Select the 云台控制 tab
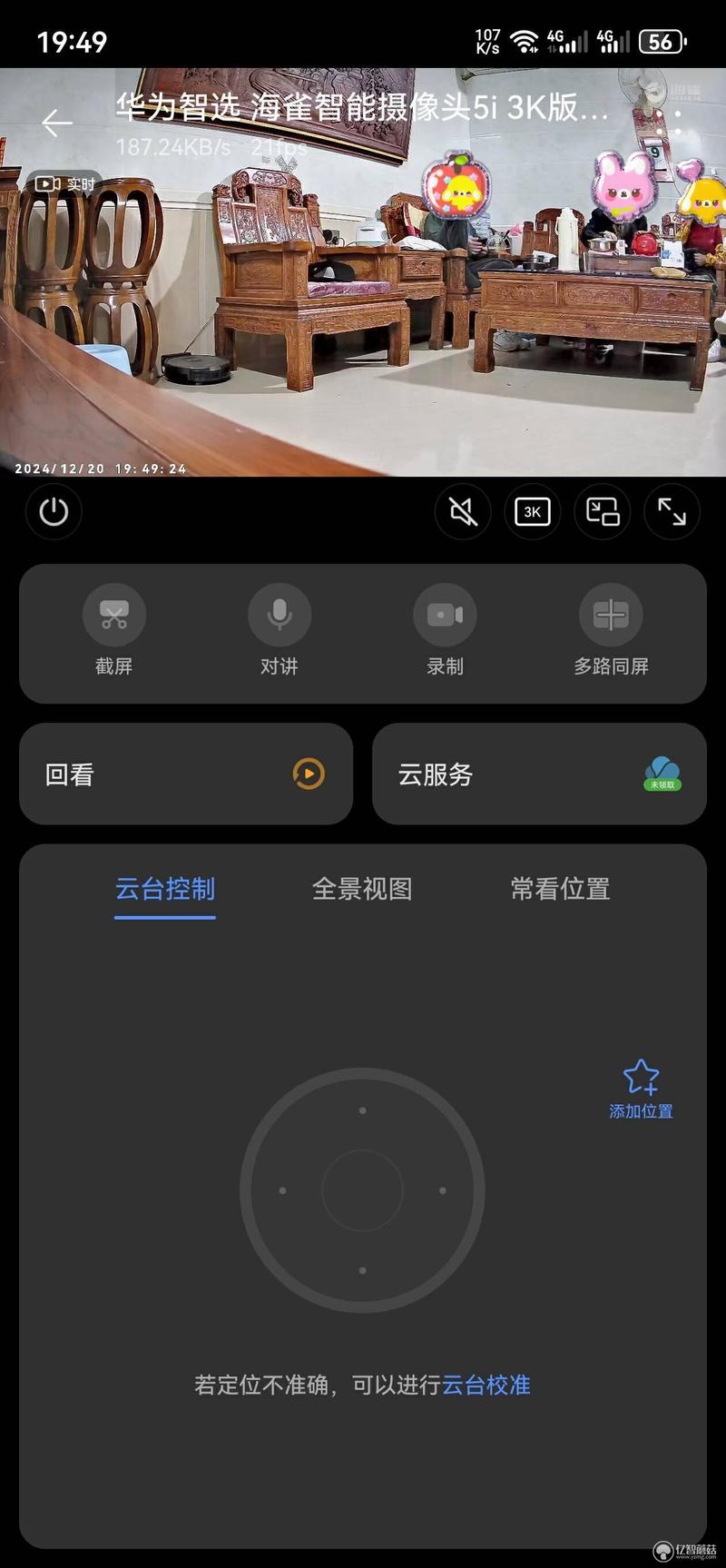The width and height of the screenshot is (726, 1568). 165,889
